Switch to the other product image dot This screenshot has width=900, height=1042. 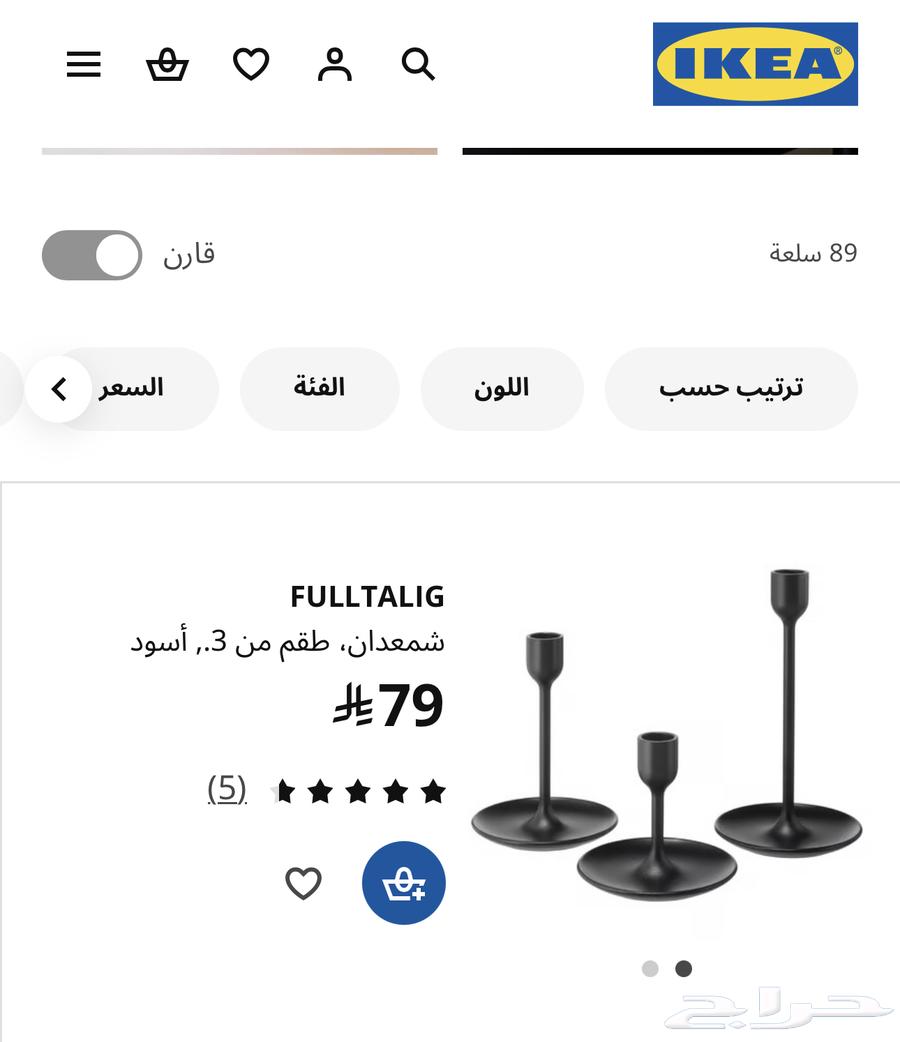point(650,968)
